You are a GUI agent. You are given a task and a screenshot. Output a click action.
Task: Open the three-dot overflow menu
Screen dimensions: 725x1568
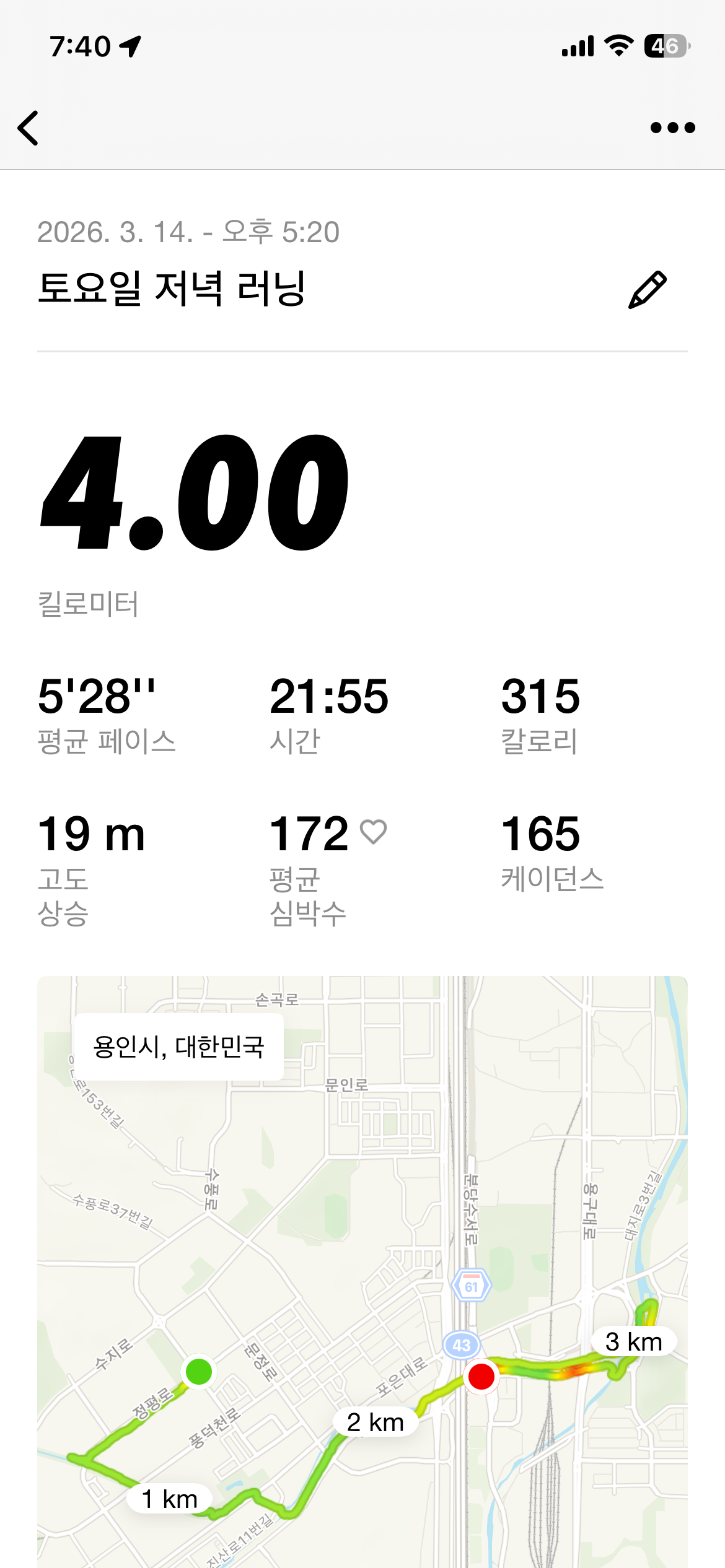point(672,128)
